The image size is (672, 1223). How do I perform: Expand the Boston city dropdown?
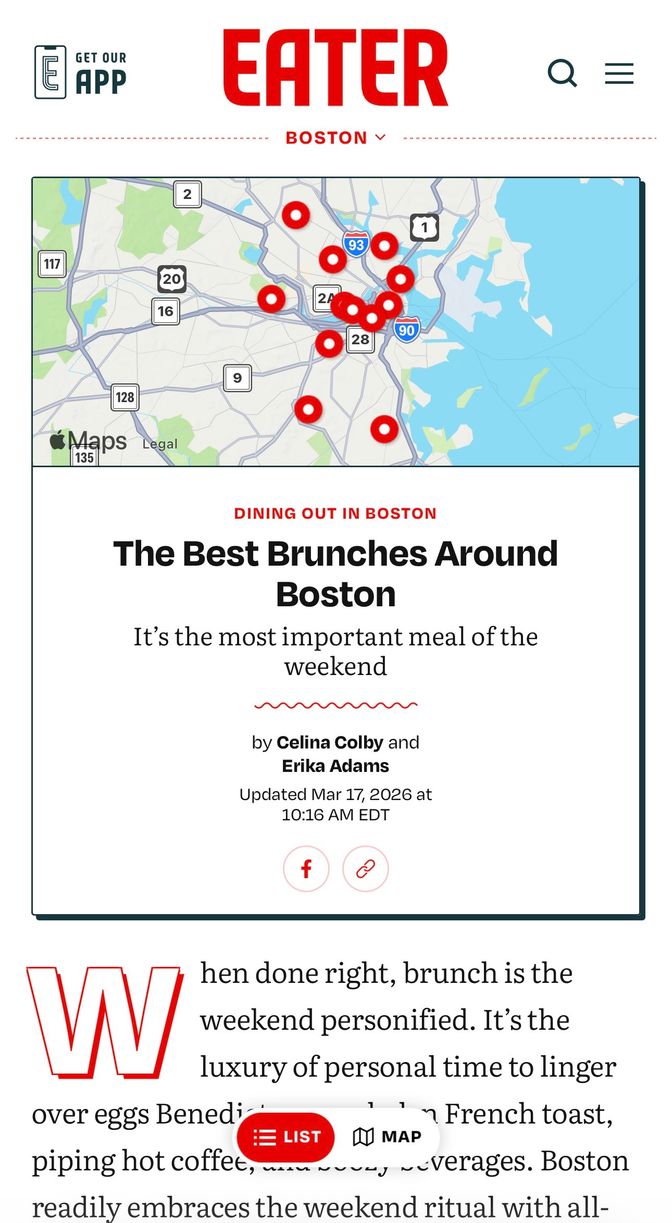(x=336, y=138)
